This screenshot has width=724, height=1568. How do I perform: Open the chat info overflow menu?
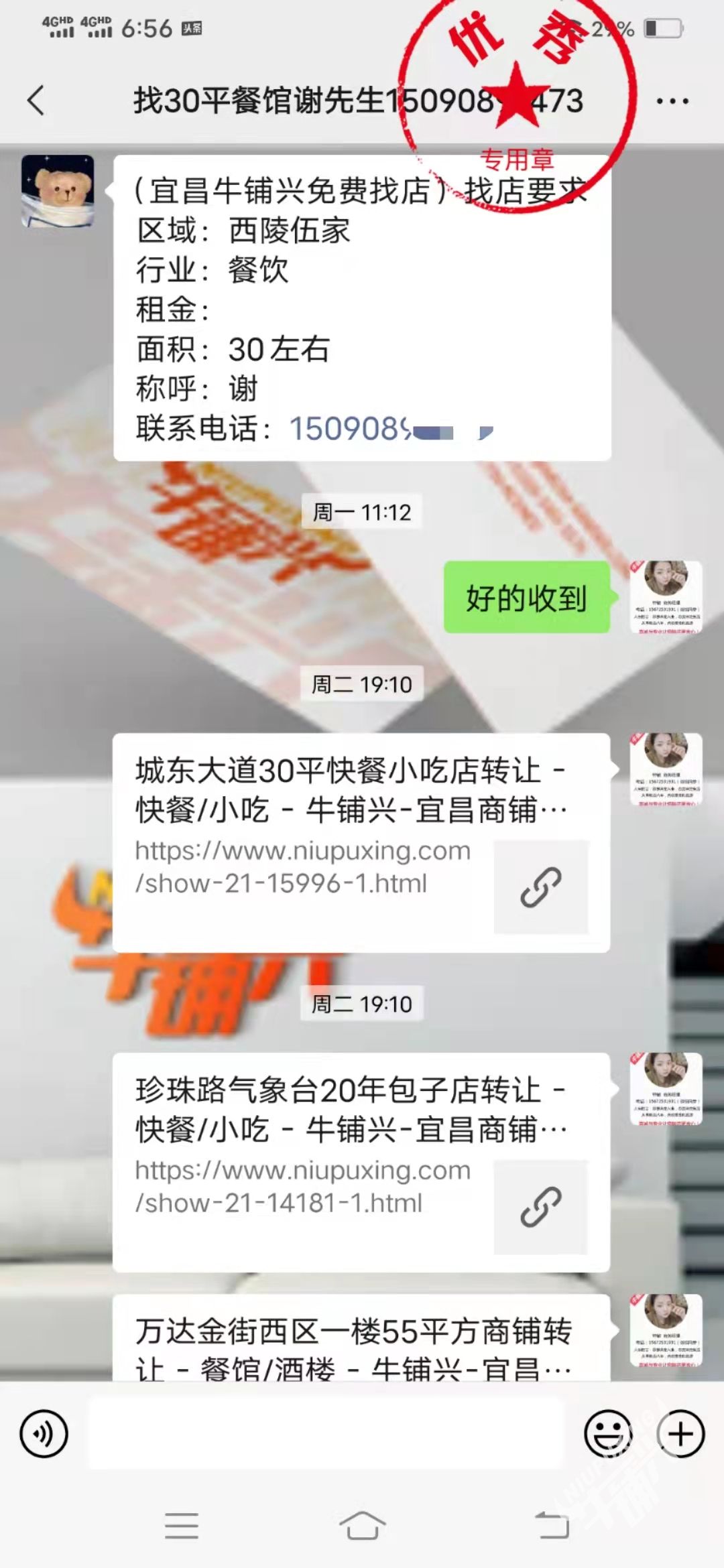click(672, 101)
